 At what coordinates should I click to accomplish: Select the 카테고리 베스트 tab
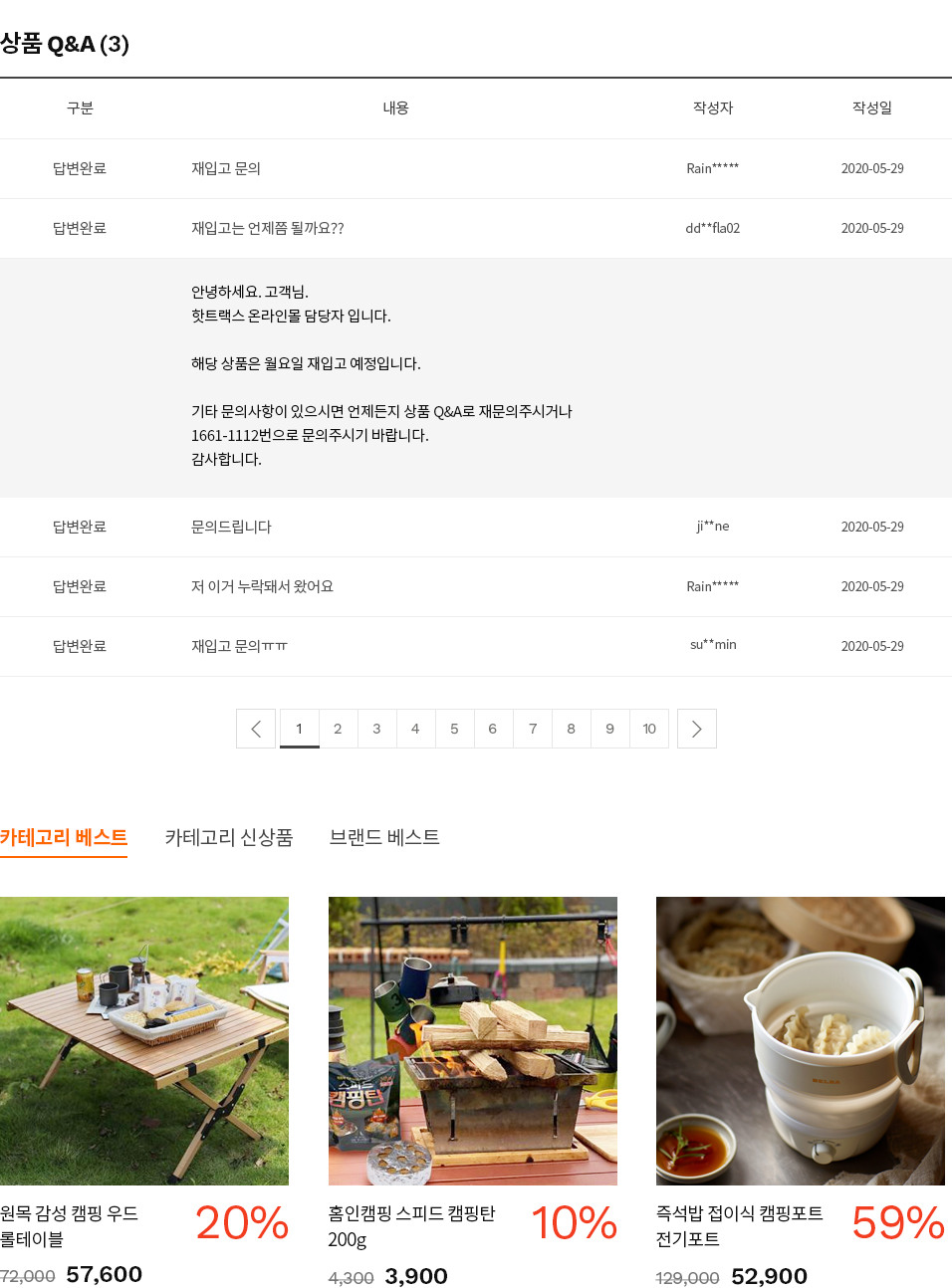64,837
